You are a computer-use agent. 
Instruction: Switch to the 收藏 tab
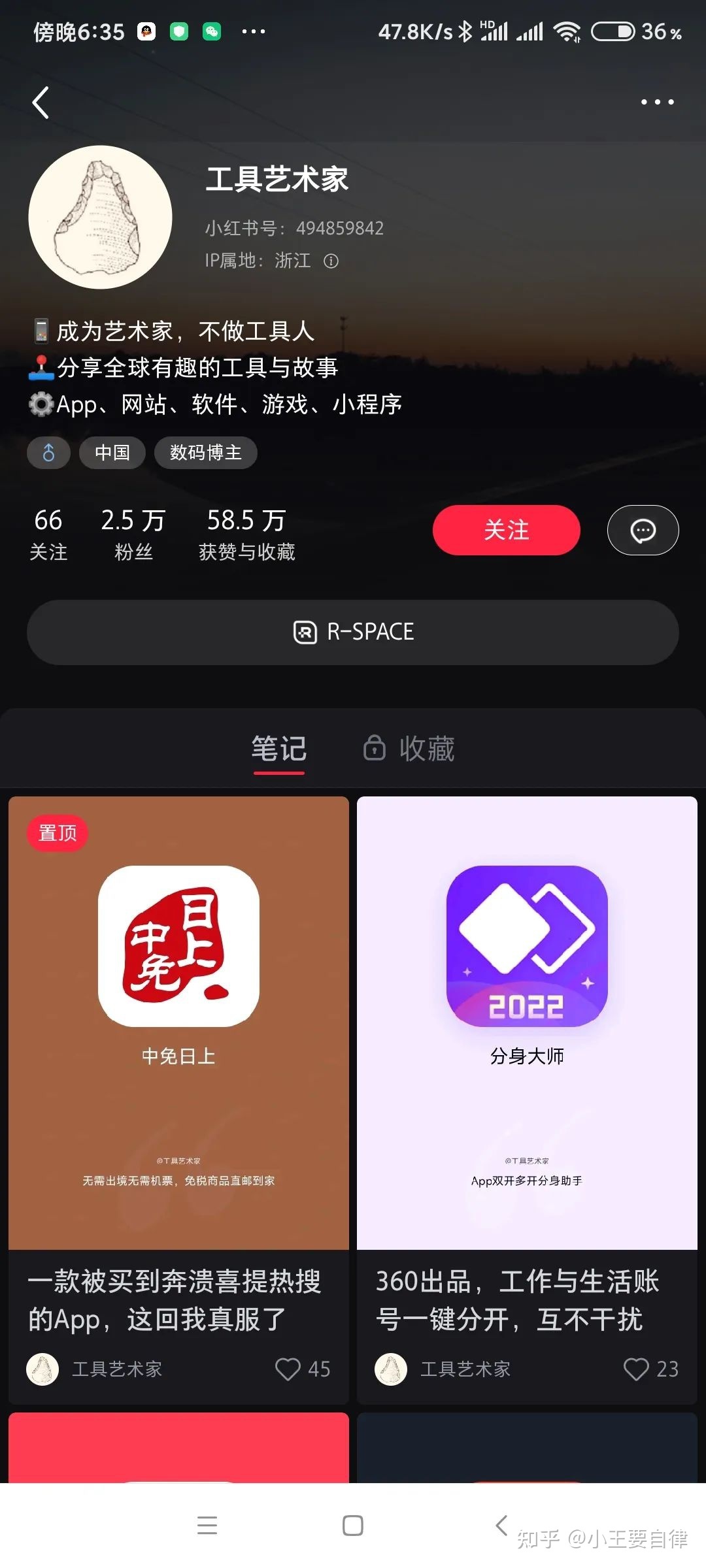point(426,747)
